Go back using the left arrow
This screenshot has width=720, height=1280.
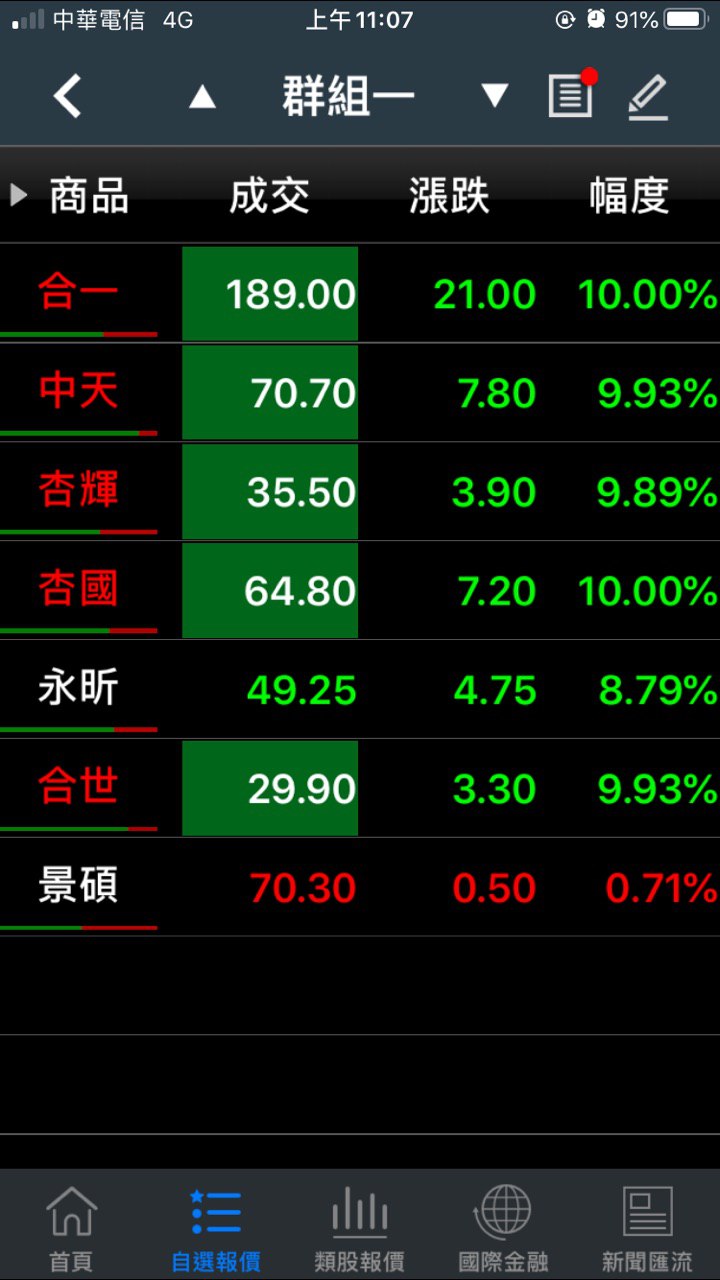(x=67, y=97)
